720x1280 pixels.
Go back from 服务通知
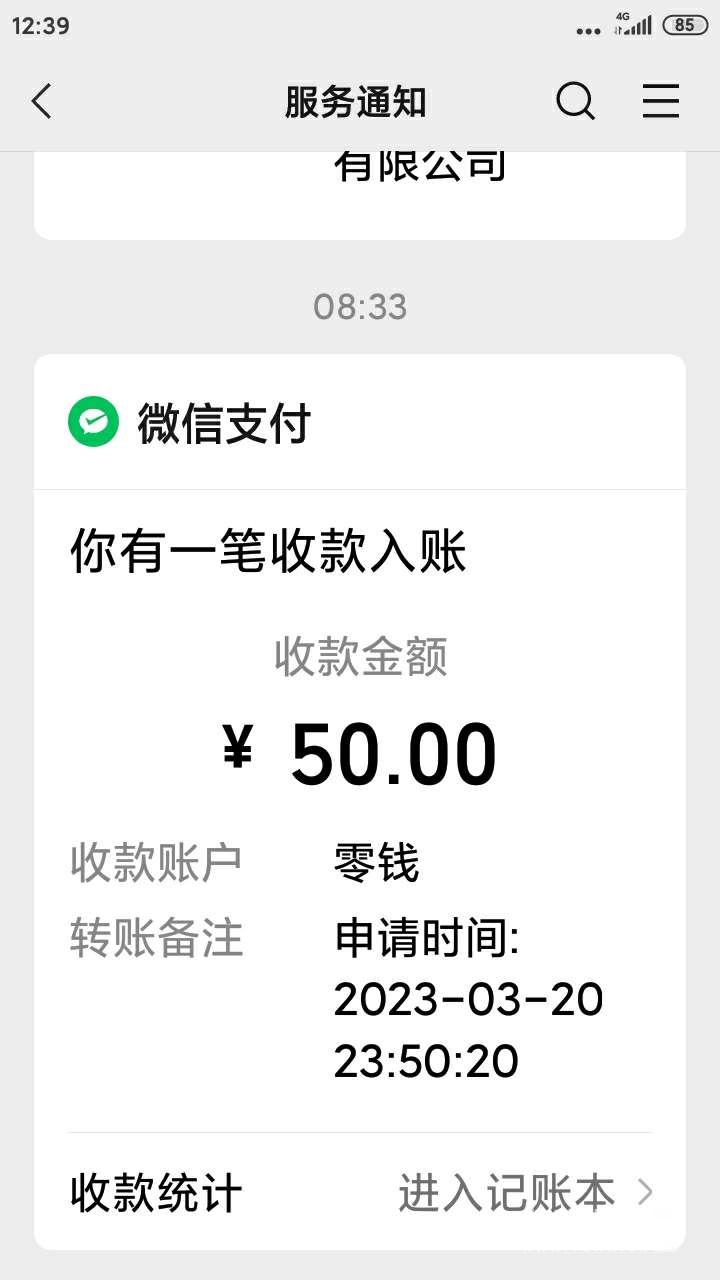coord(42,102)
